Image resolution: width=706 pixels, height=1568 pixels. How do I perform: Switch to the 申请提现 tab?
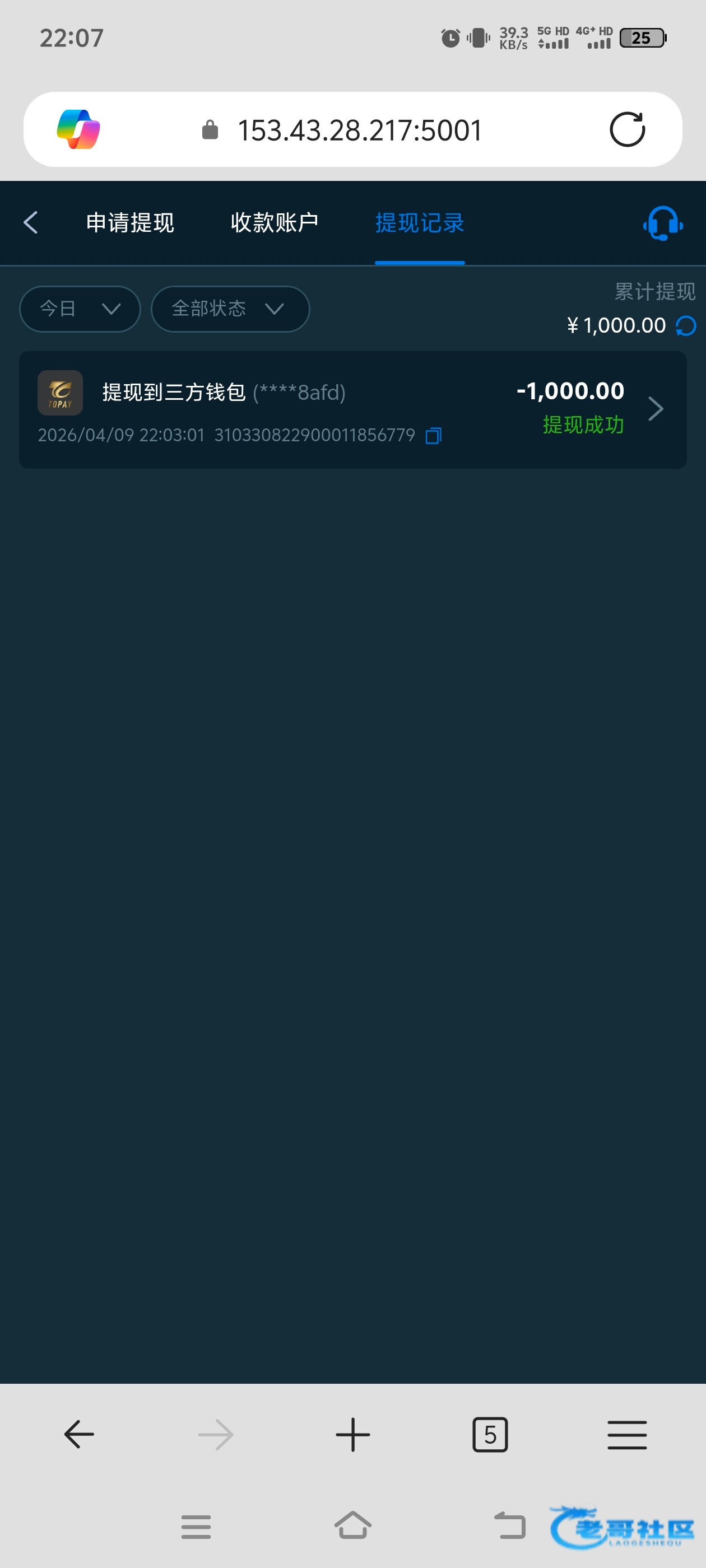131,223
